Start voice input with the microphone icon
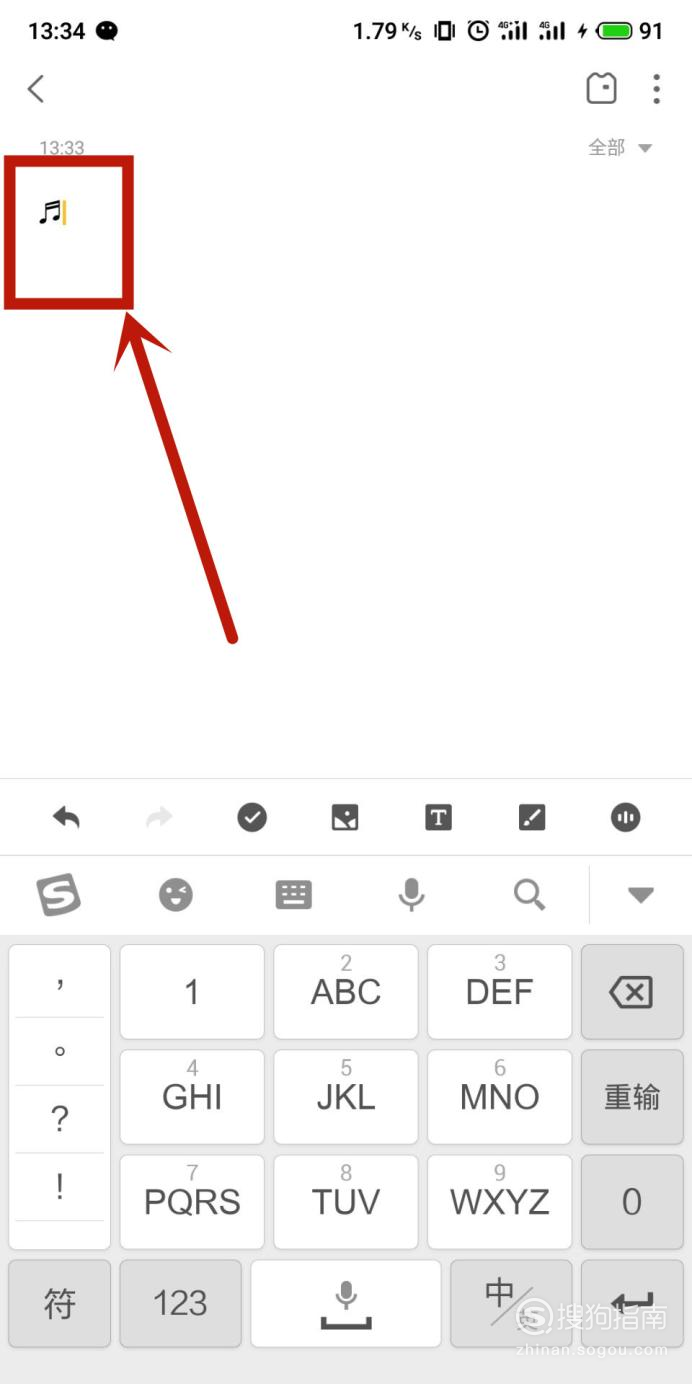This screenshot has height=1384, width=692. [x=411, y=894]
